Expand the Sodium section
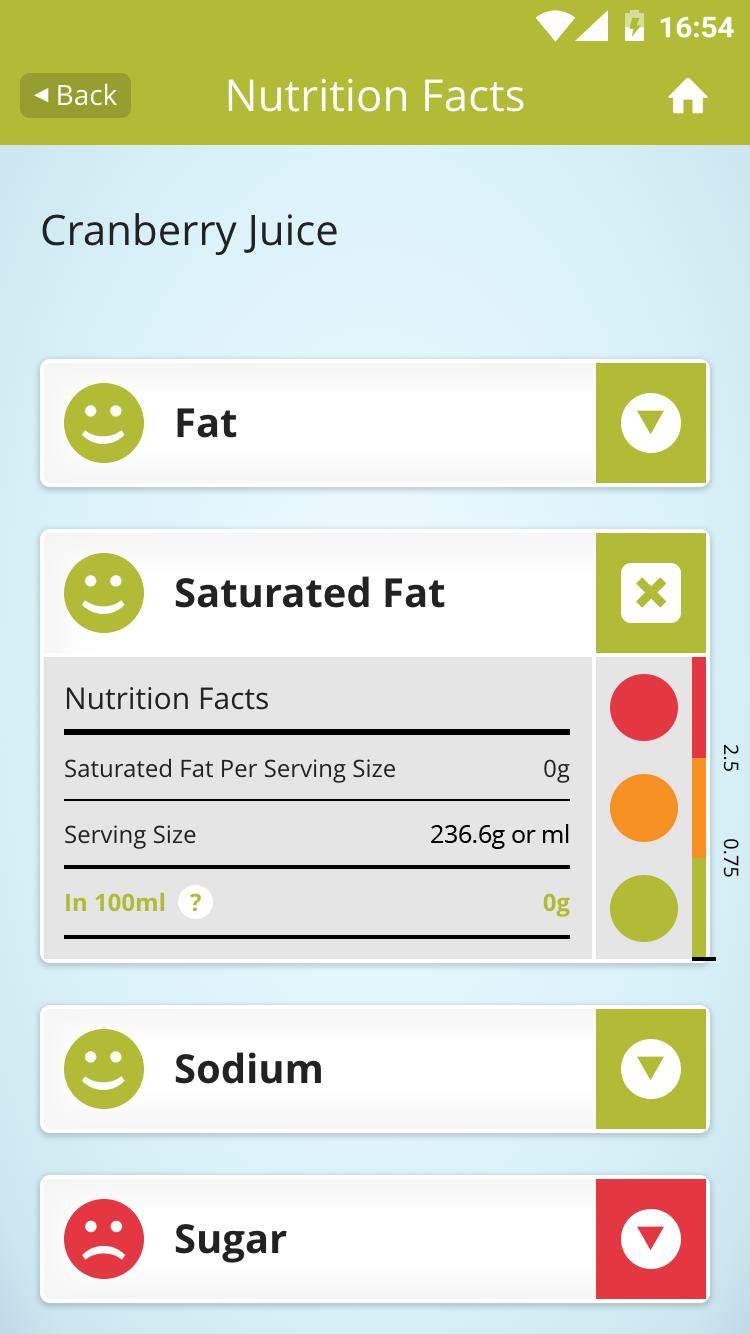The image size is (750, 1334). pyautogui.click(x=651, y=1069)
